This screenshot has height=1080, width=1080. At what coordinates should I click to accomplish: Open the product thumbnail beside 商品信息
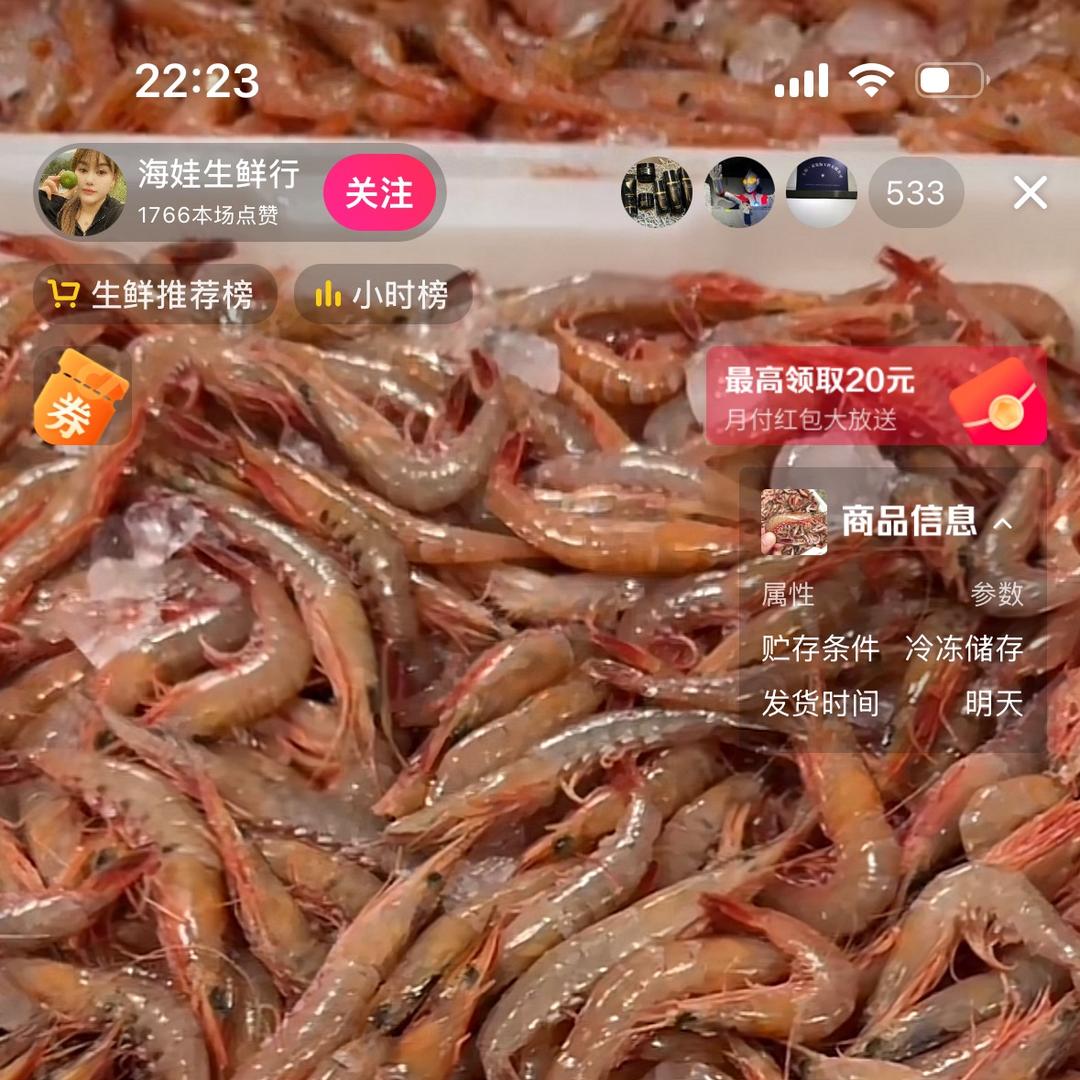pyautogui.click(x=793, y=522)
